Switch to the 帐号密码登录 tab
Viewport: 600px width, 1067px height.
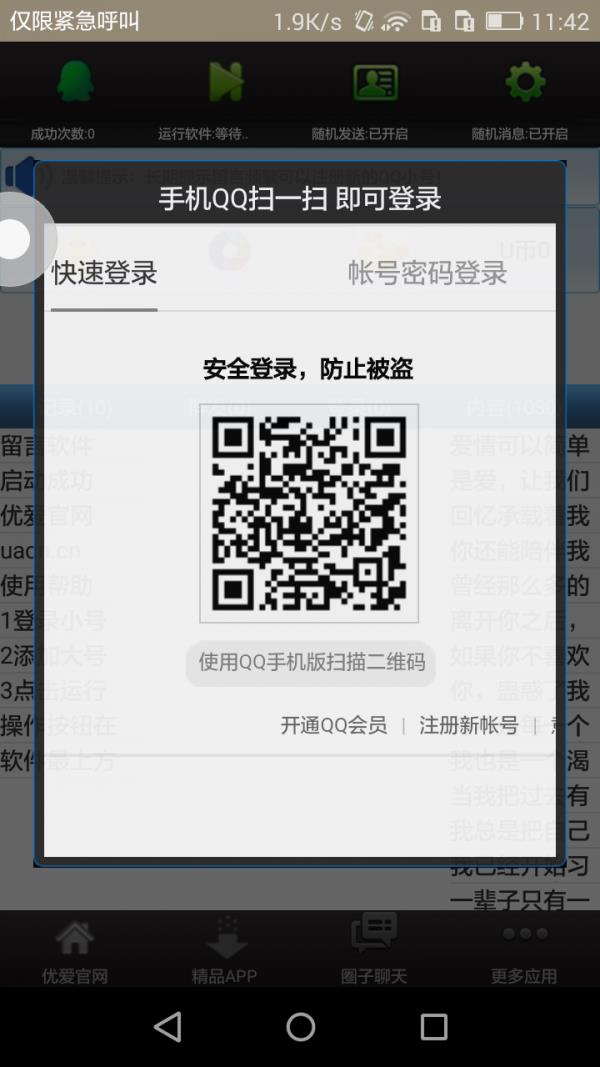(427, 273)
